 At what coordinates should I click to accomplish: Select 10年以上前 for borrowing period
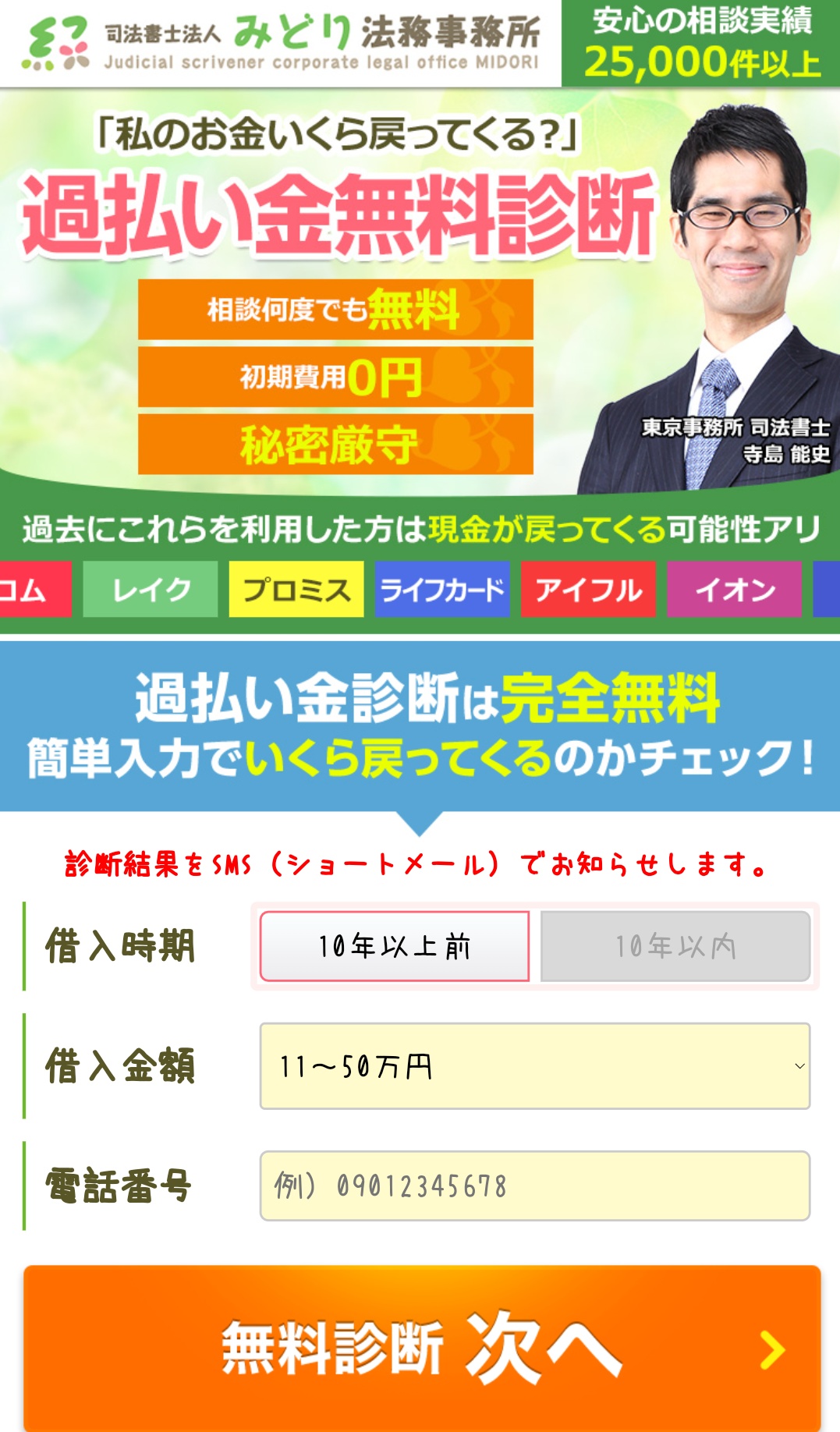[395, 946]
